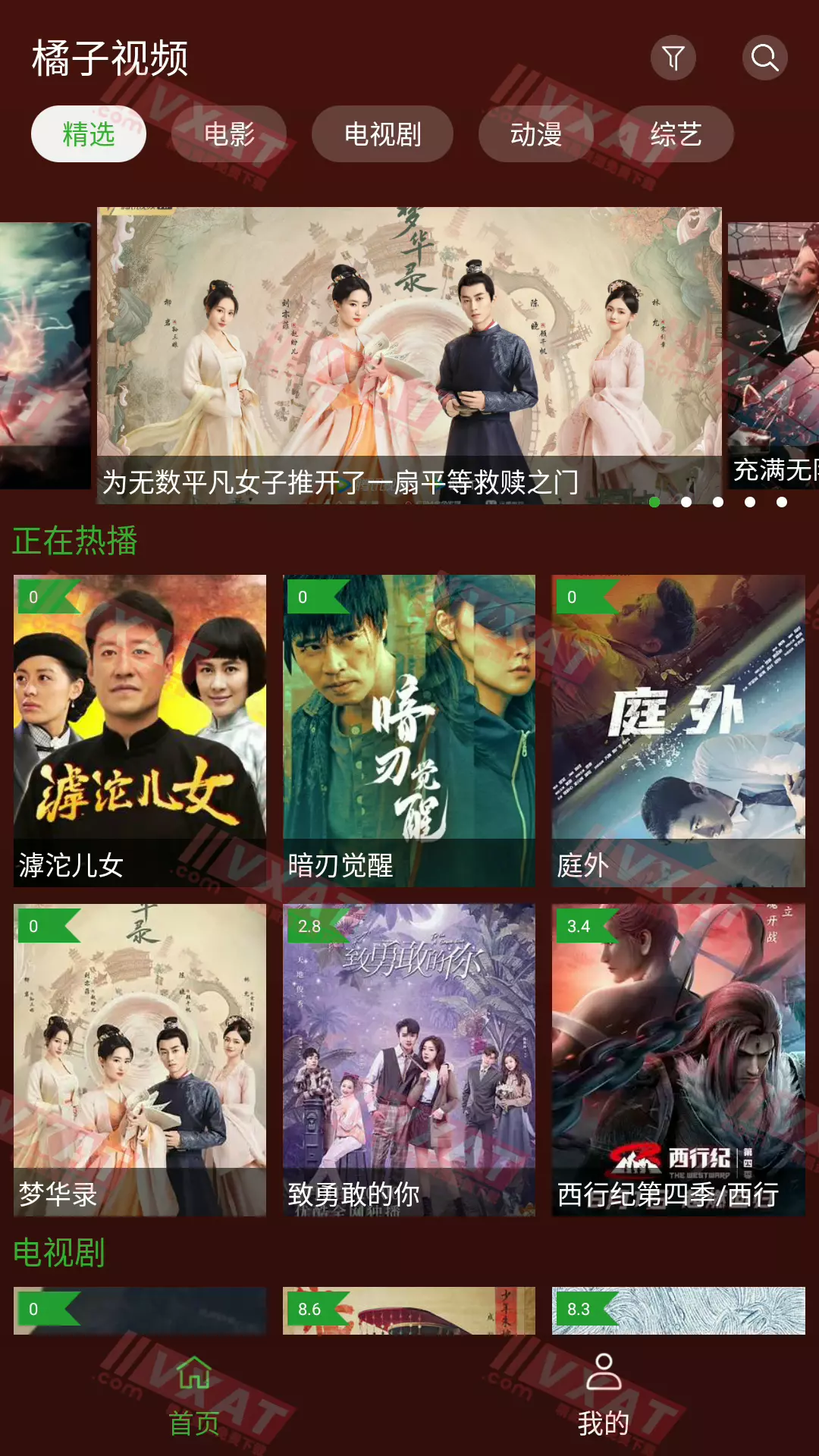Switch to the 电影 tab

tap(230, 133)
